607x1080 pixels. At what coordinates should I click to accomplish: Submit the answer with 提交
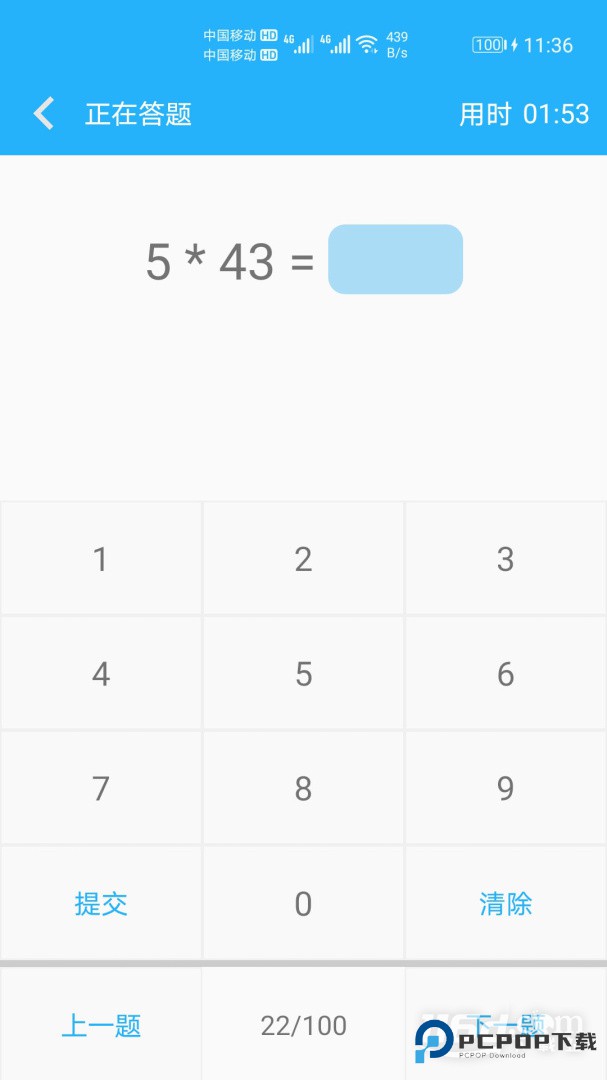(x=100, y=903)
